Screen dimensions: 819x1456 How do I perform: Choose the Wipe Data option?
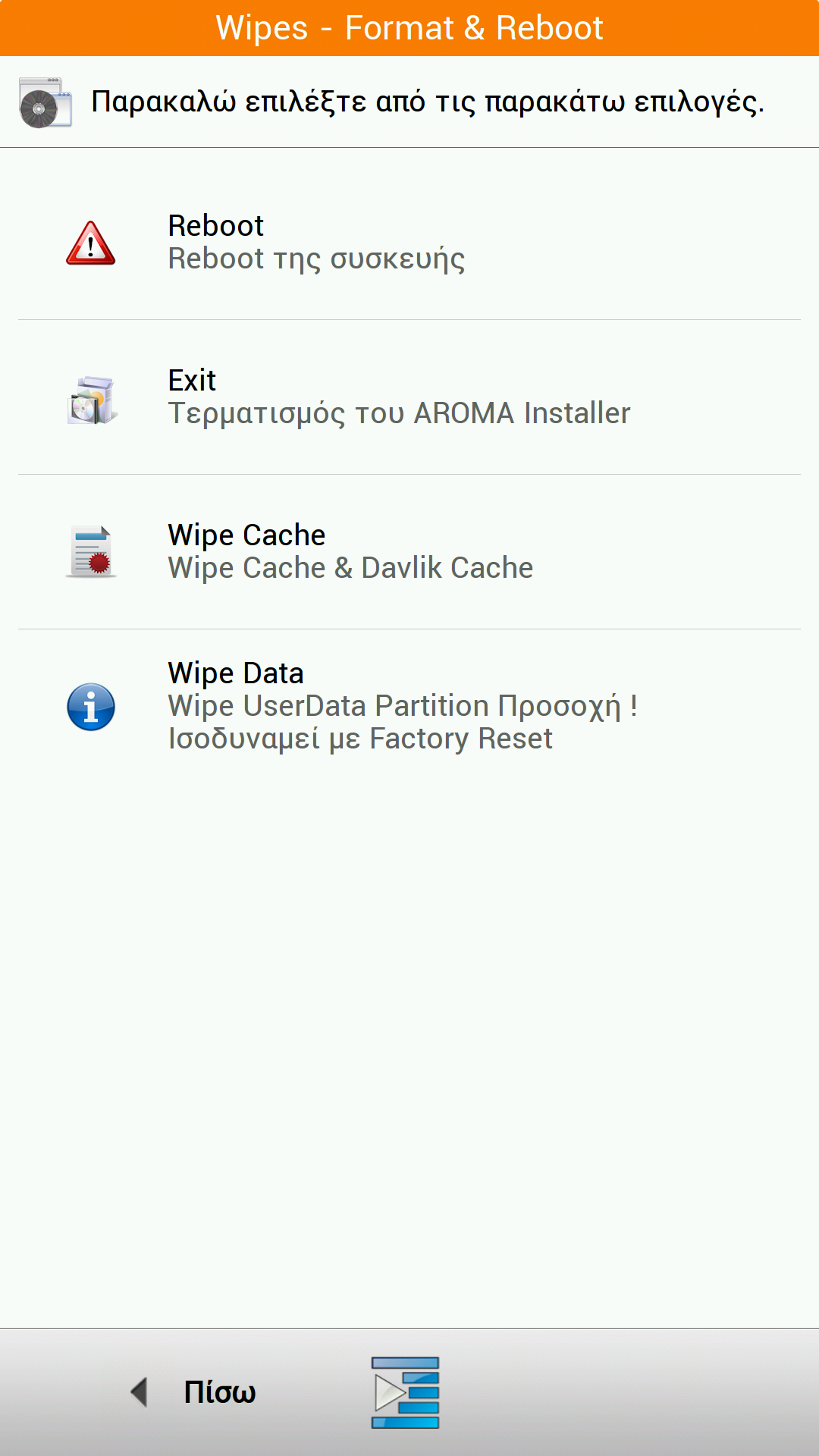coord(409,706)
